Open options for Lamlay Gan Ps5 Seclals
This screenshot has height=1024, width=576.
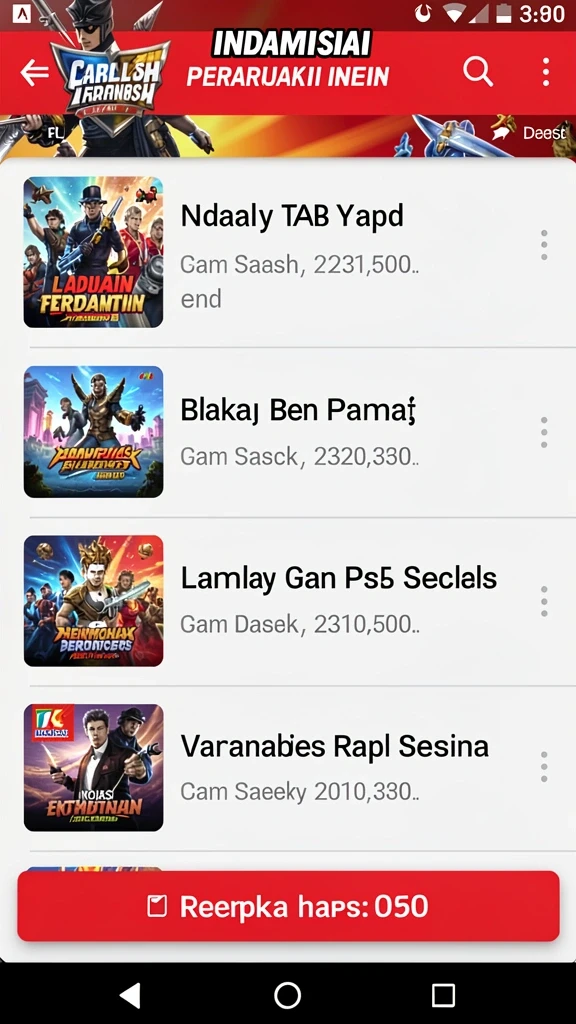544,601
